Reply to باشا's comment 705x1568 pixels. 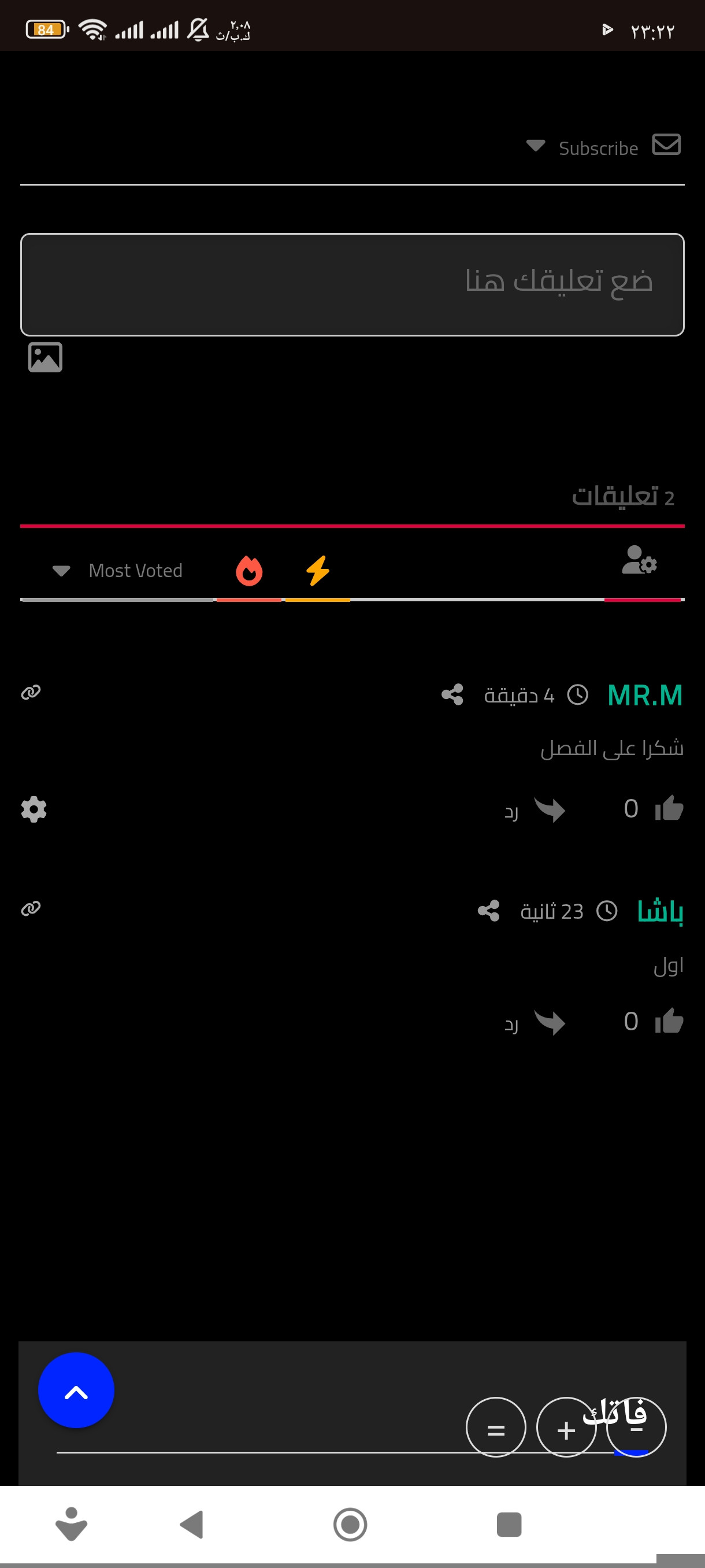click(x=535, y=1022)
